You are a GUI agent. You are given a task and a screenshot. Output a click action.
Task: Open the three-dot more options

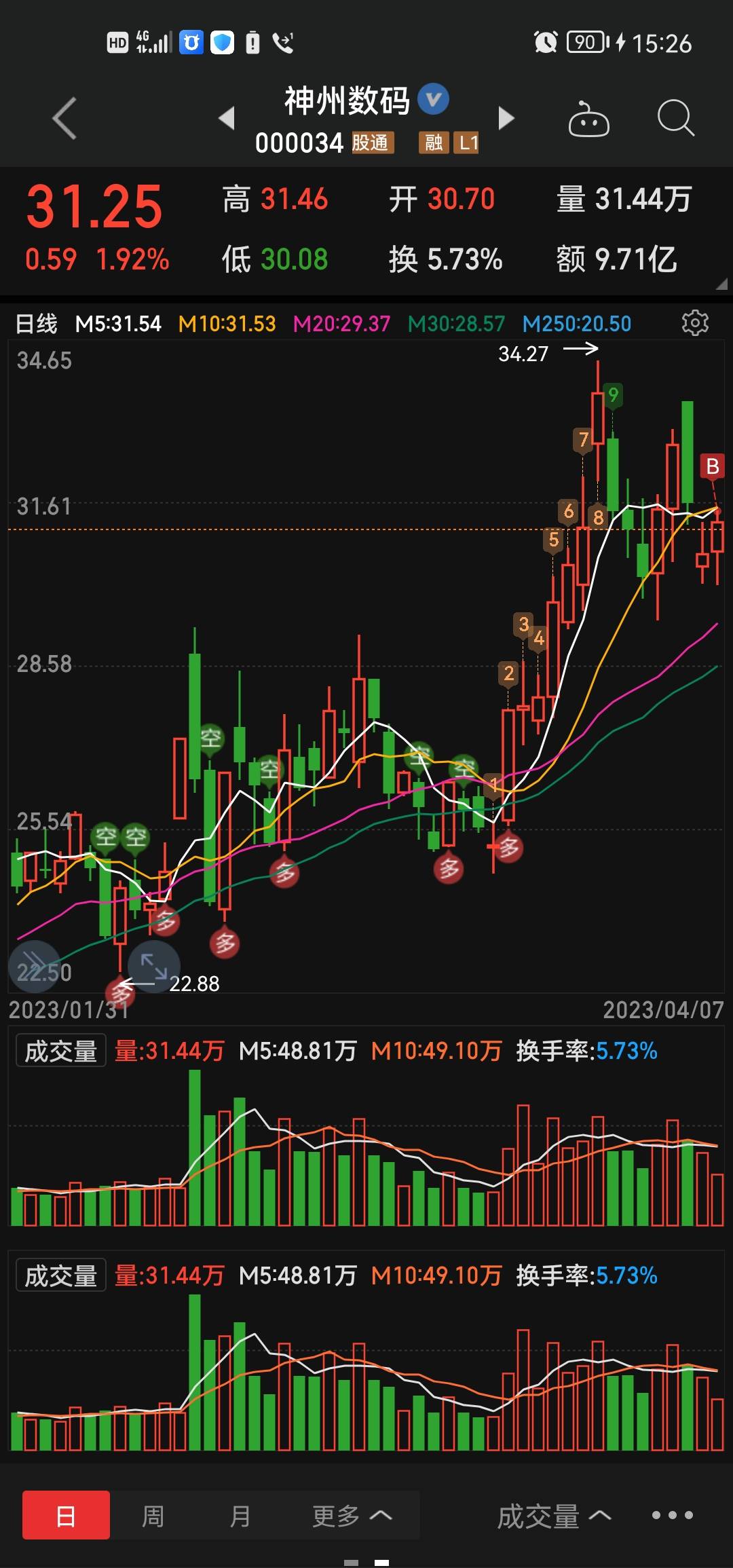(672, 1515)
